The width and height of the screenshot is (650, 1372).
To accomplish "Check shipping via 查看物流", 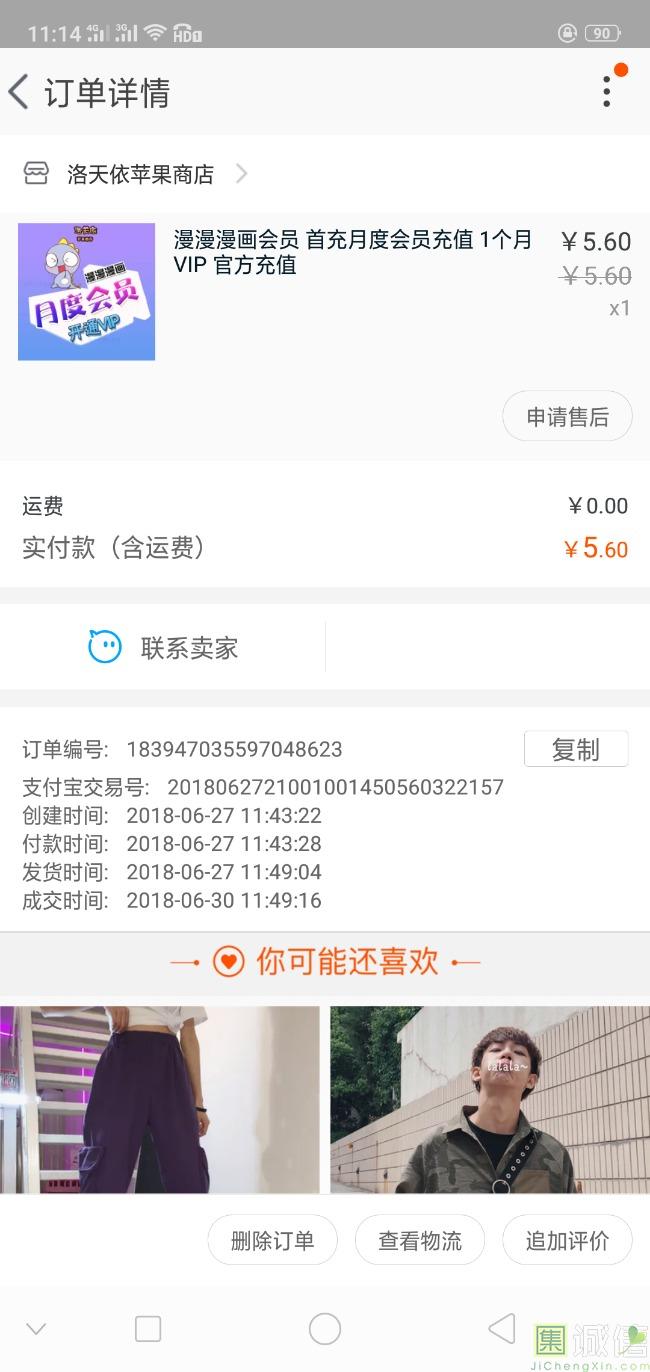I will click(419, 1241).
